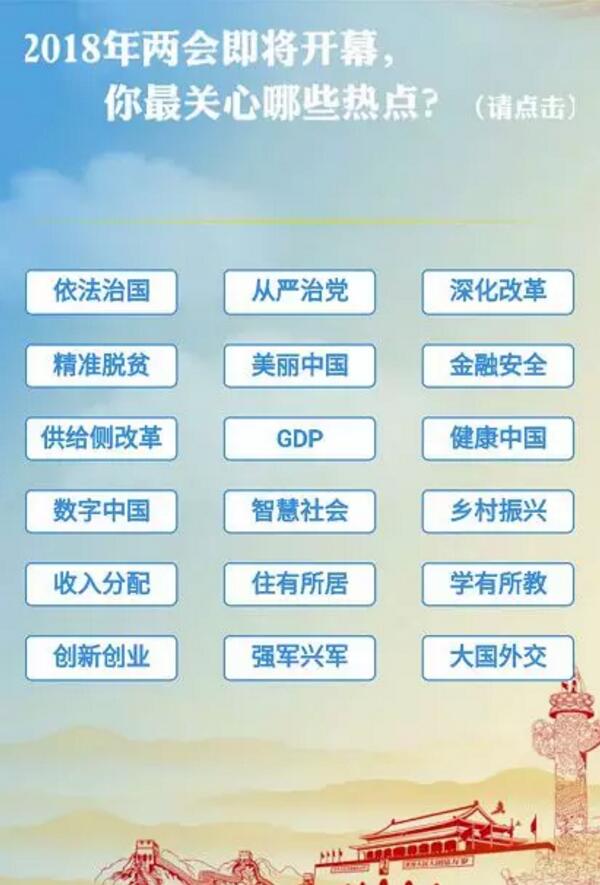Tap the 乡村振兴 button
The image size is (600, 885).
(498, 511)
